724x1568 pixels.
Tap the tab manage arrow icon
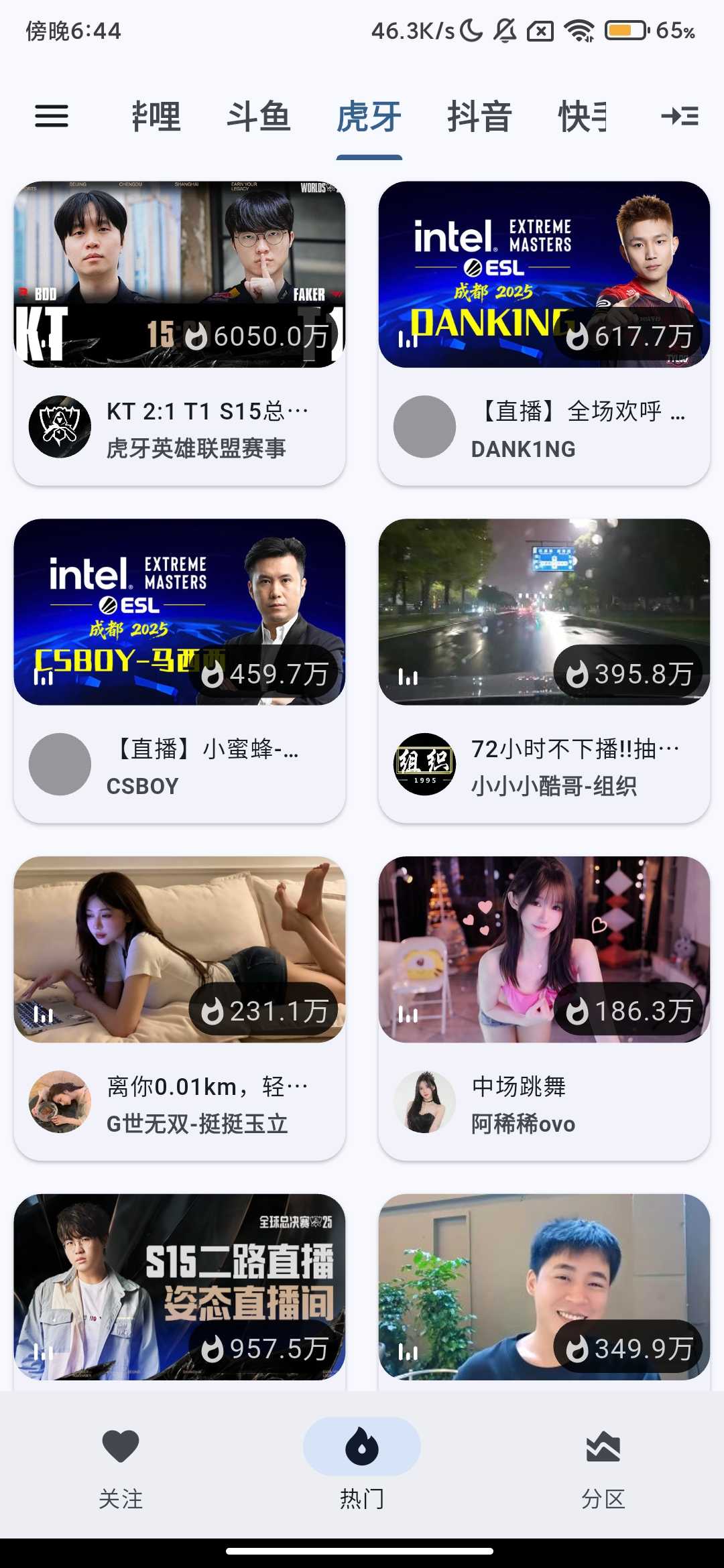[x=680, y=117]
